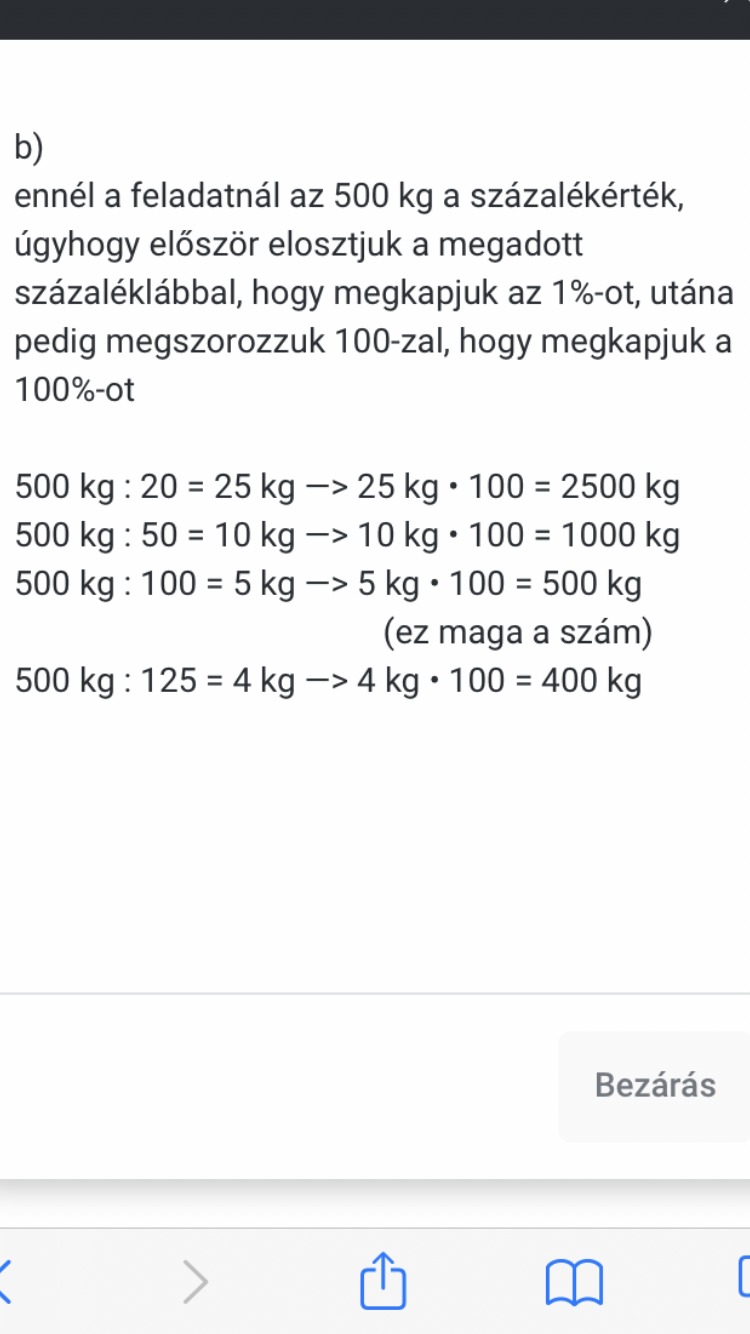Go back to the previous page

(6, 1281)
